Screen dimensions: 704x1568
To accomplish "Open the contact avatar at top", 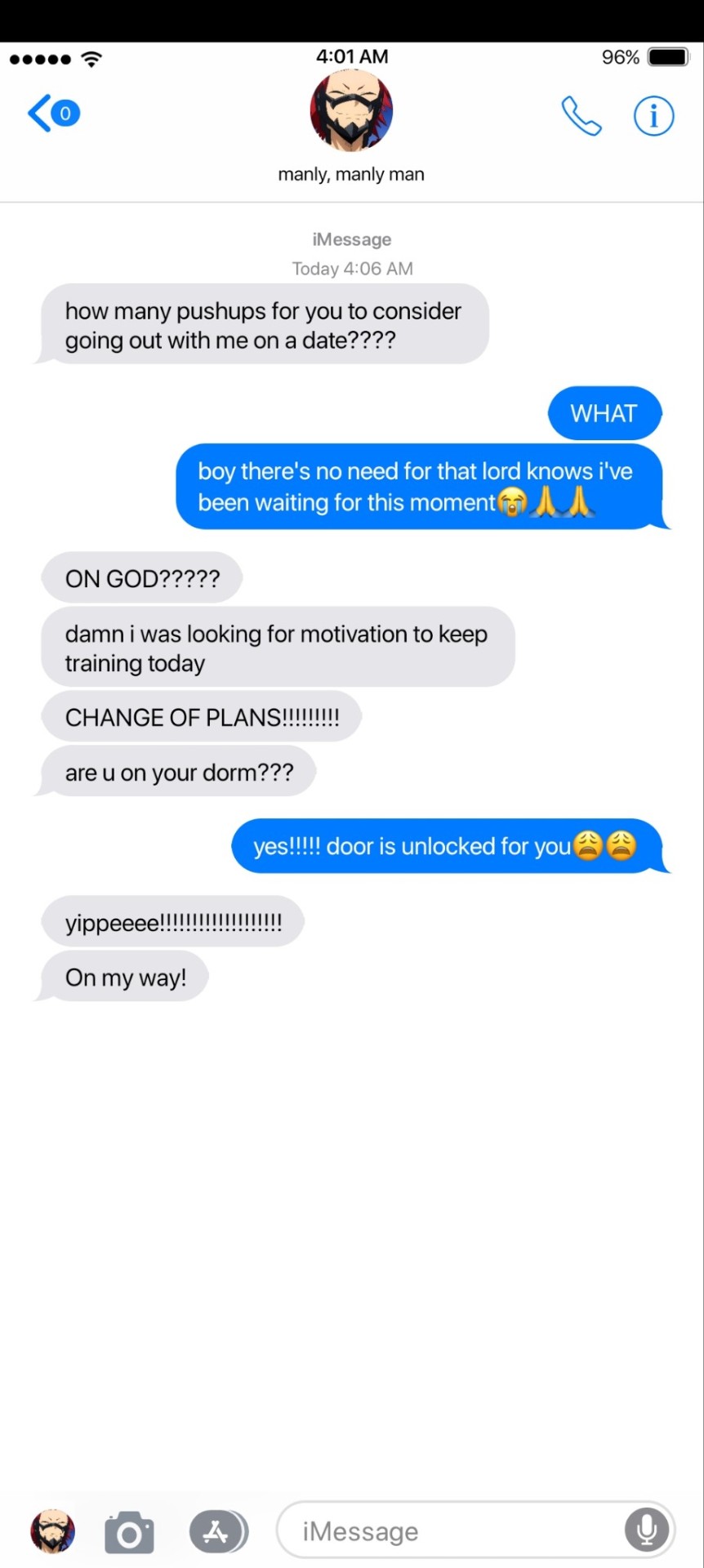I will click(x=351, y=111).
